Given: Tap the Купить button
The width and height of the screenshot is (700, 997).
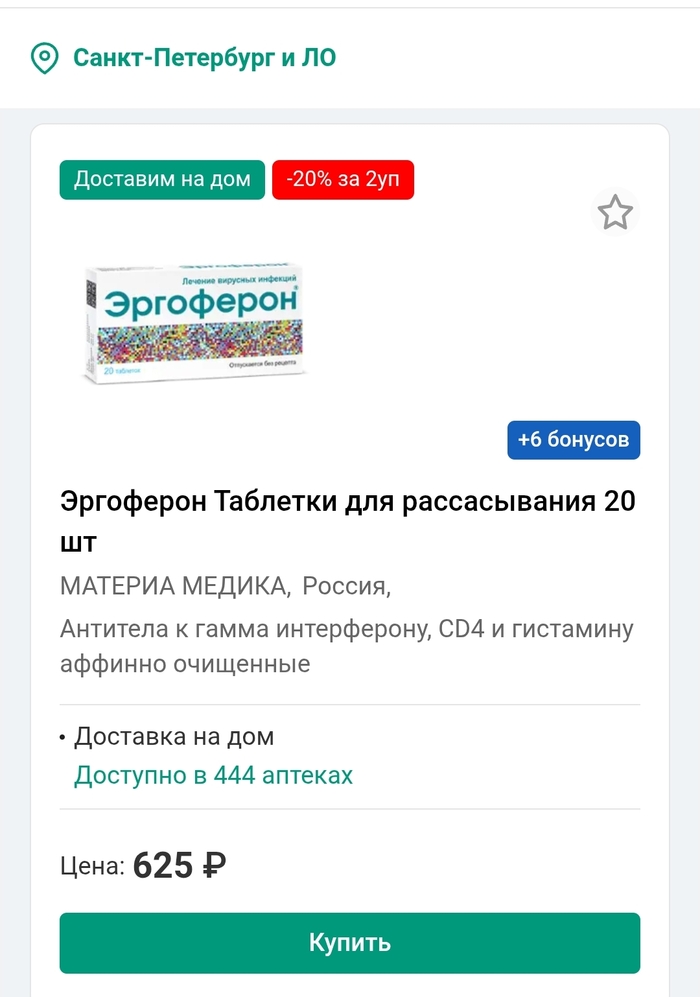Looking at the screenshot, I should 349,942.
